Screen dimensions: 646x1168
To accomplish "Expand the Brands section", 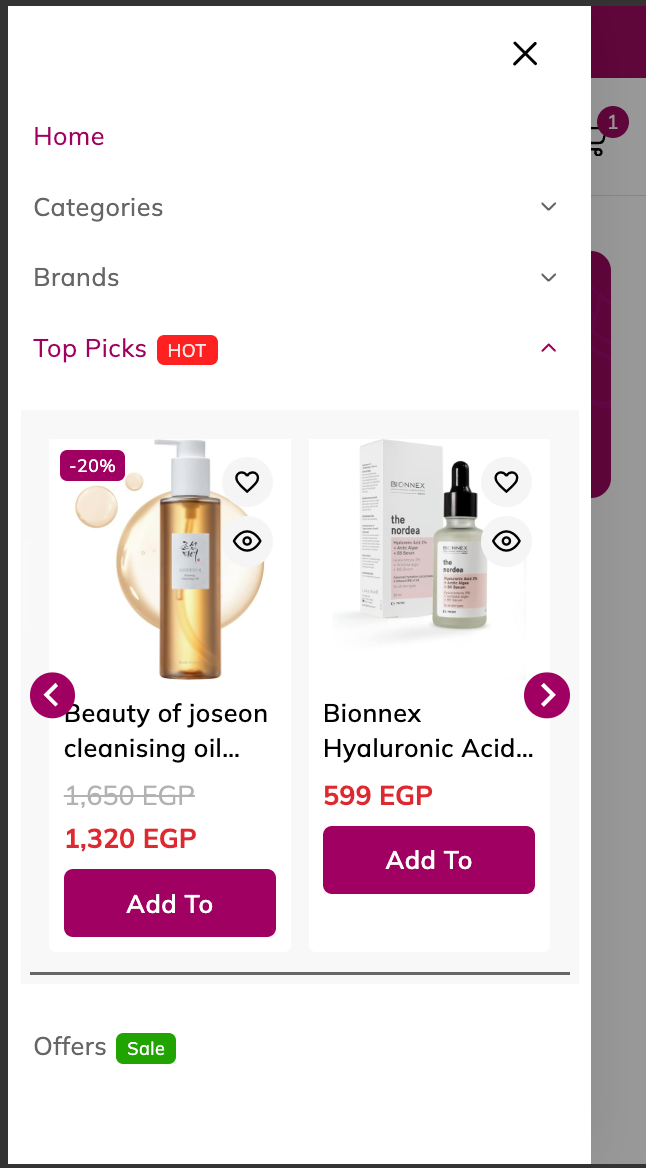I will tap(548, 277).
